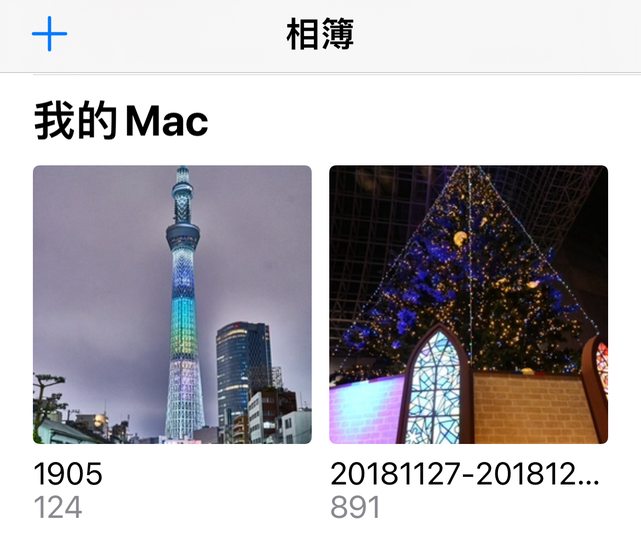The height and width of the screenshot is (554, 641).
Task: Tap the plus icon to add an album
Action: point(49,35)
